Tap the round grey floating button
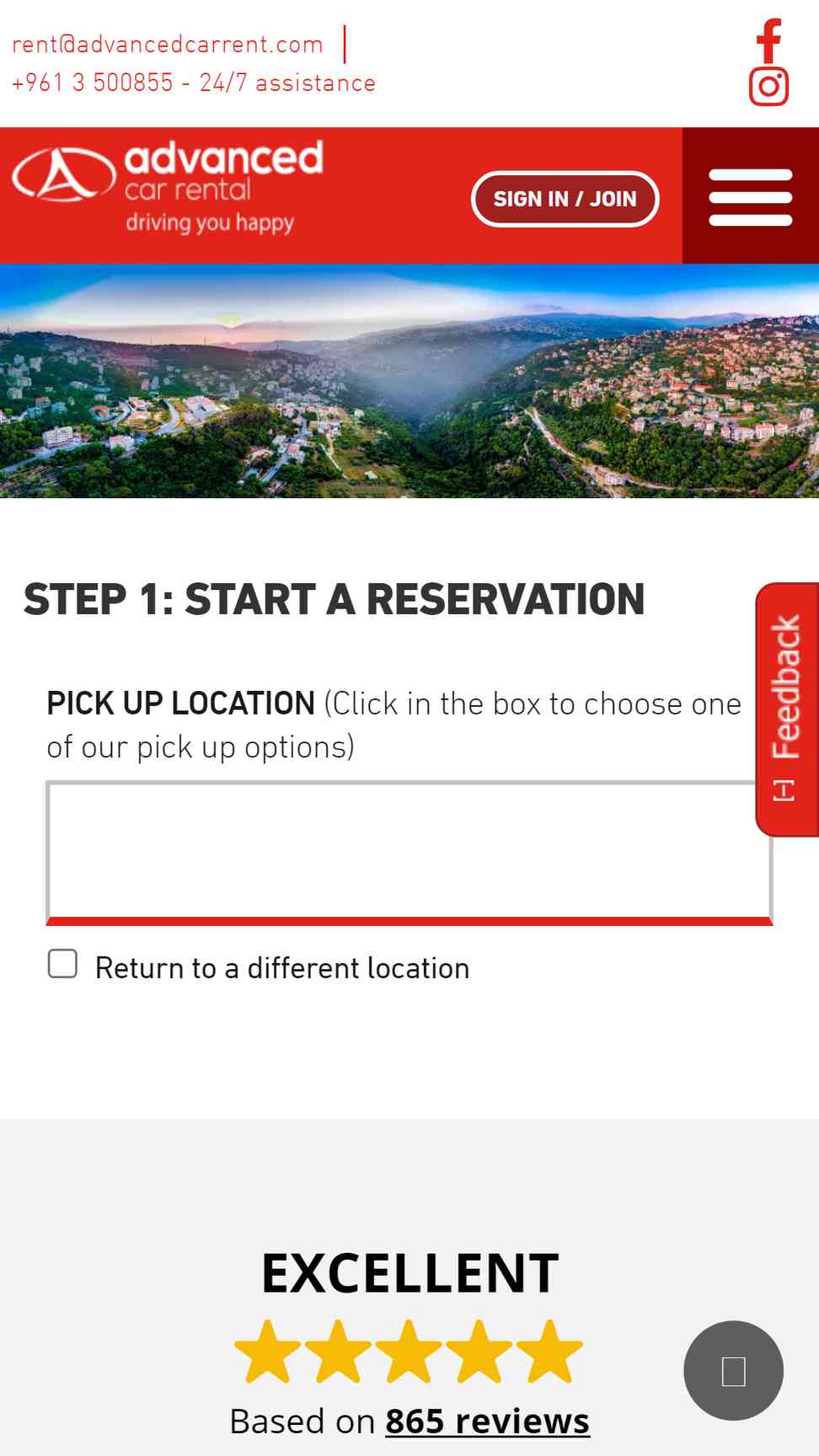Screen dimensions: 819x1456 pos(733,1370)
